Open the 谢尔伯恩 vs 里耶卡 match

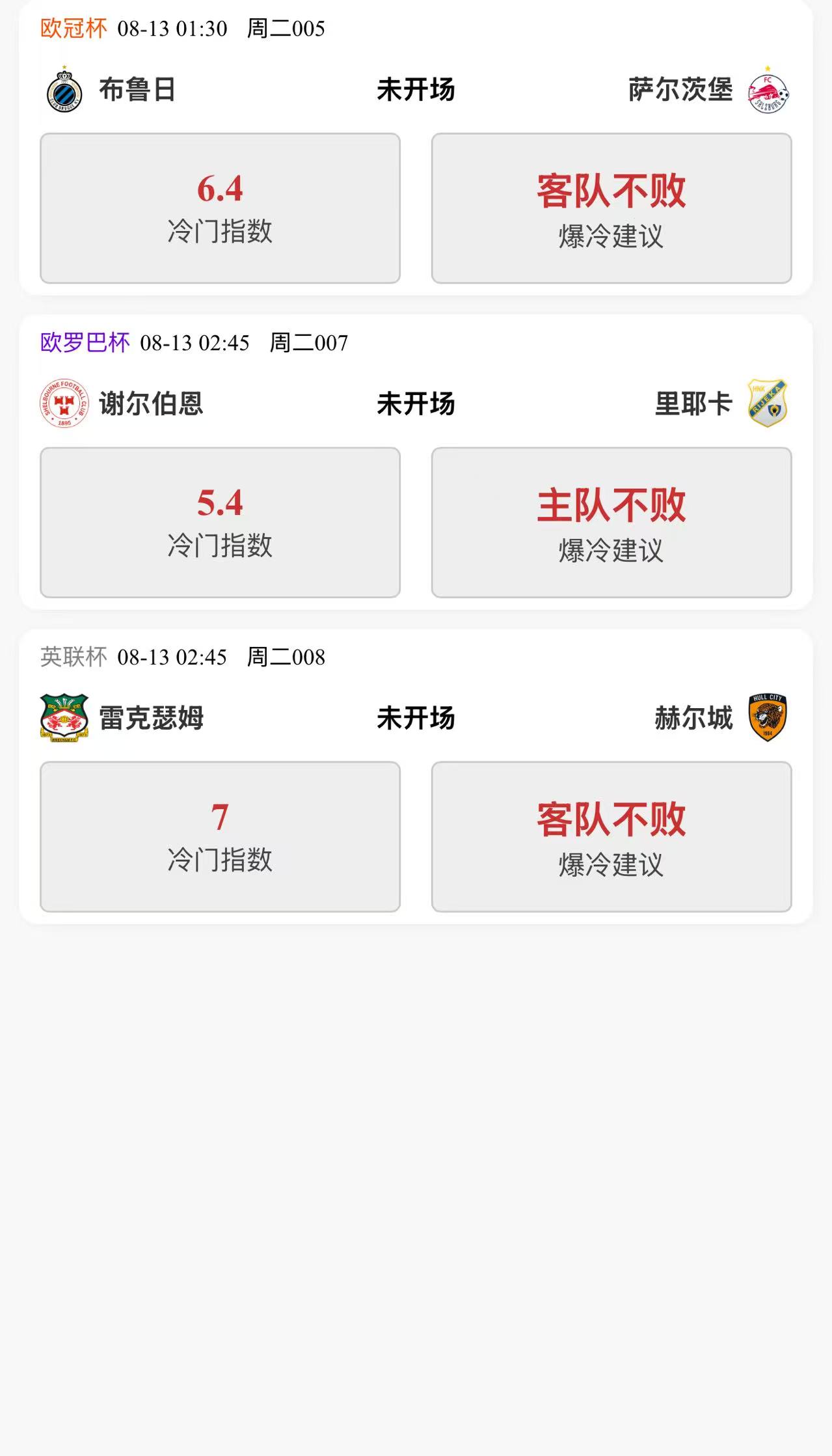[x=416, y=404]
